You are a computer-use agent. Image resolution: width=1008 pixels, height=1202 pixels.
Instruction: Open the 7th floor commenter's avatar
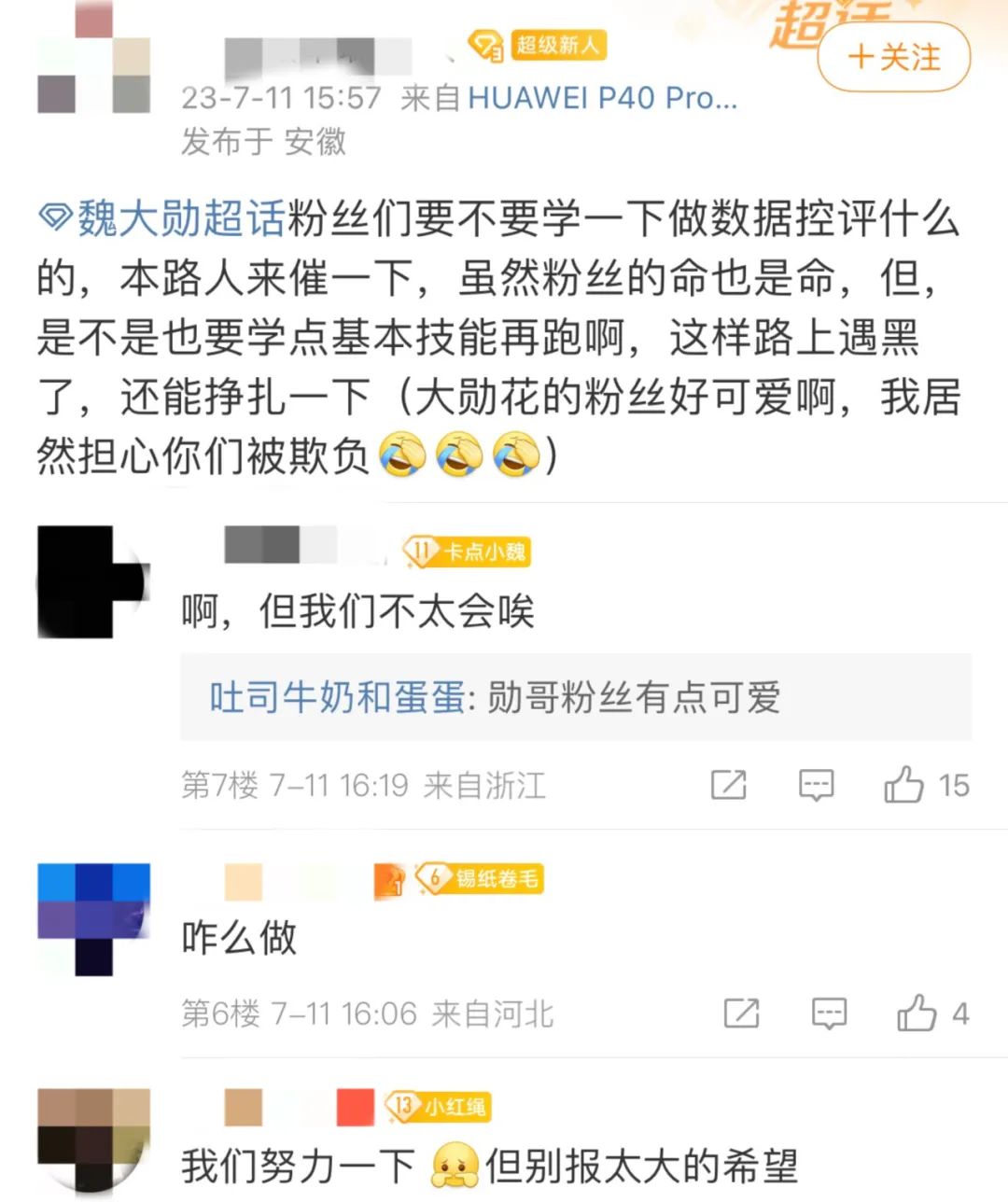click(91, 582)
